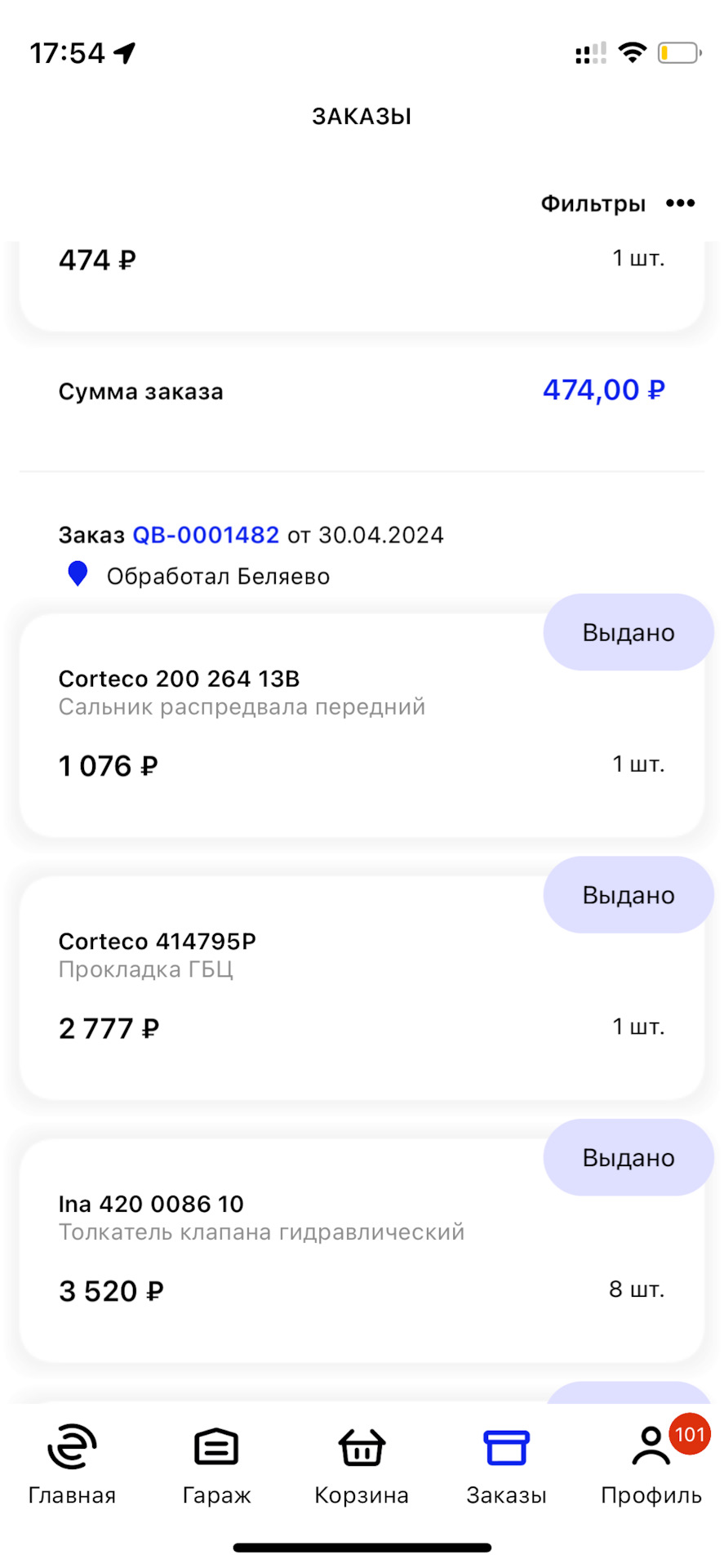Open the Corteco 200 264 13B item card
This screenshot has height=1568, width=724.
click(362, 725)
